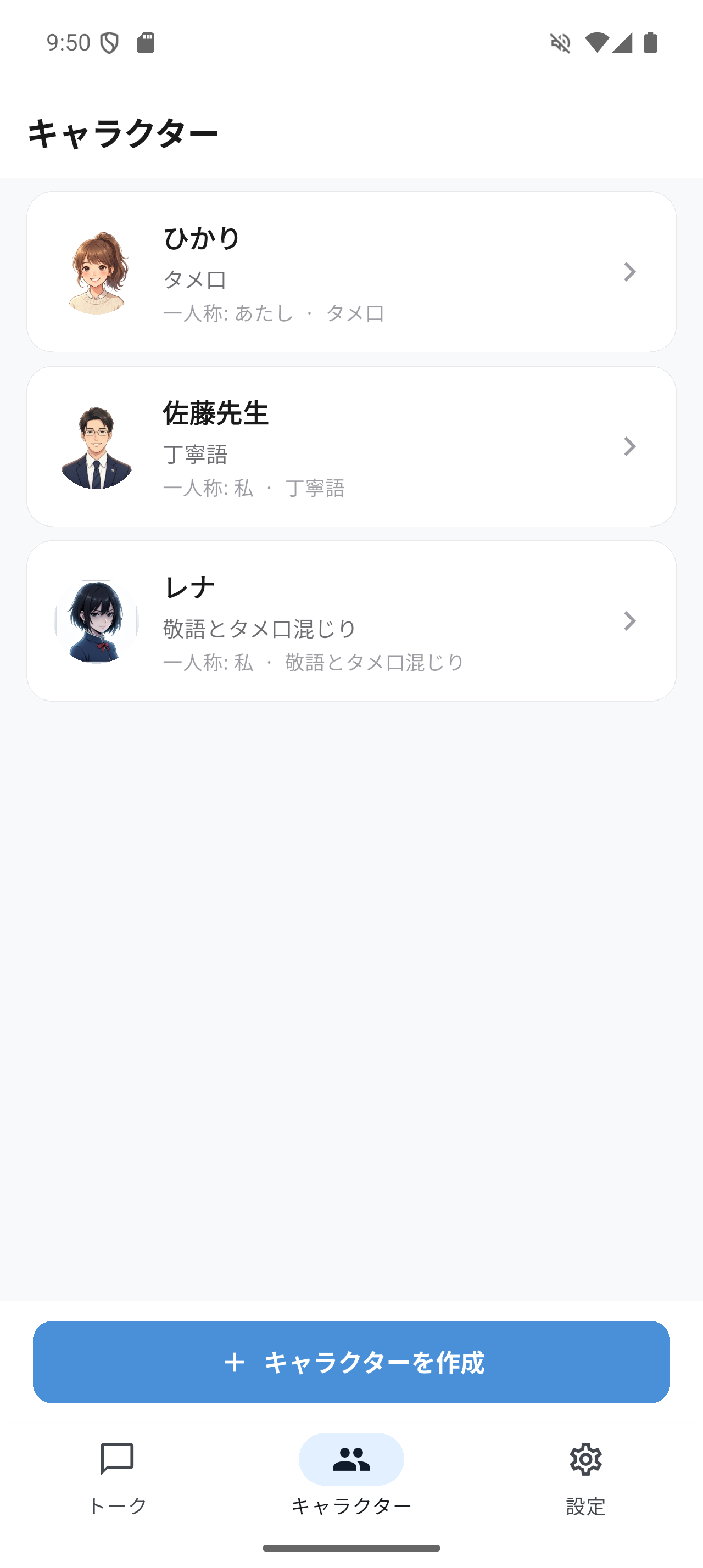Click 佐藤先生's profile photo
This screenshot has width=703, height=1568.
(100, 446)
